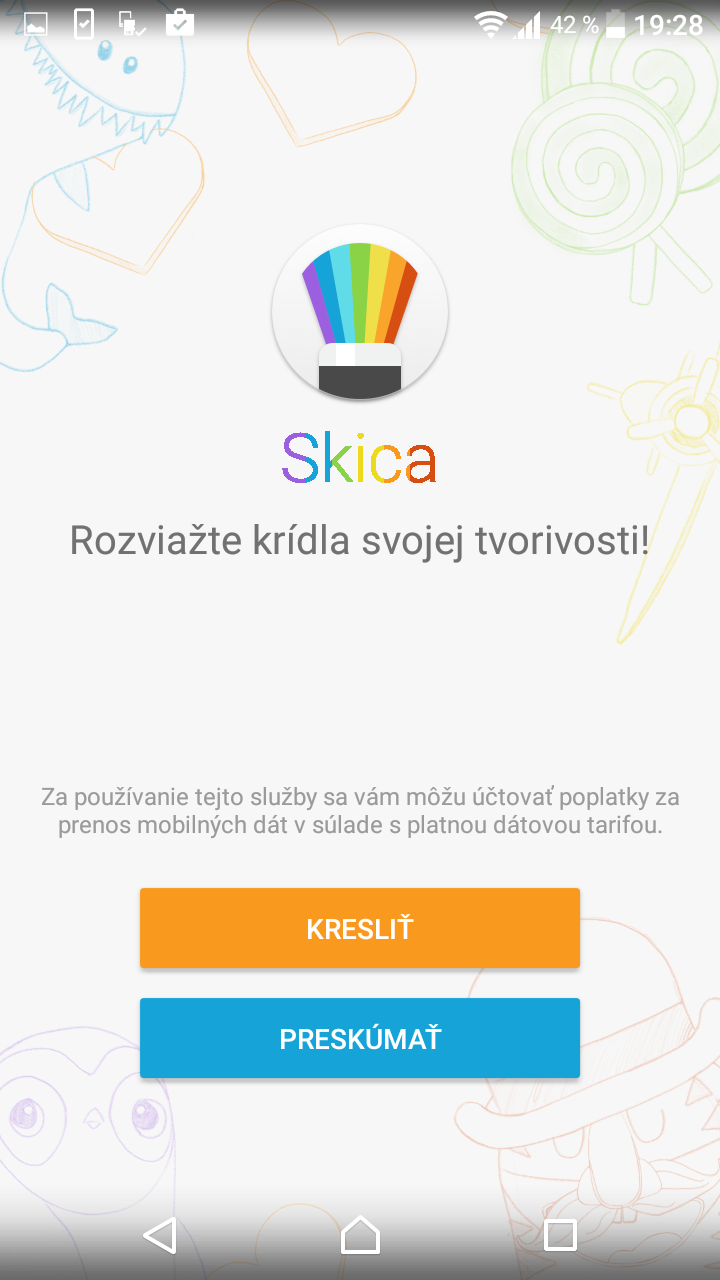
Task: Go back using the navigation bar
Action: click(x=160, y=1235)
